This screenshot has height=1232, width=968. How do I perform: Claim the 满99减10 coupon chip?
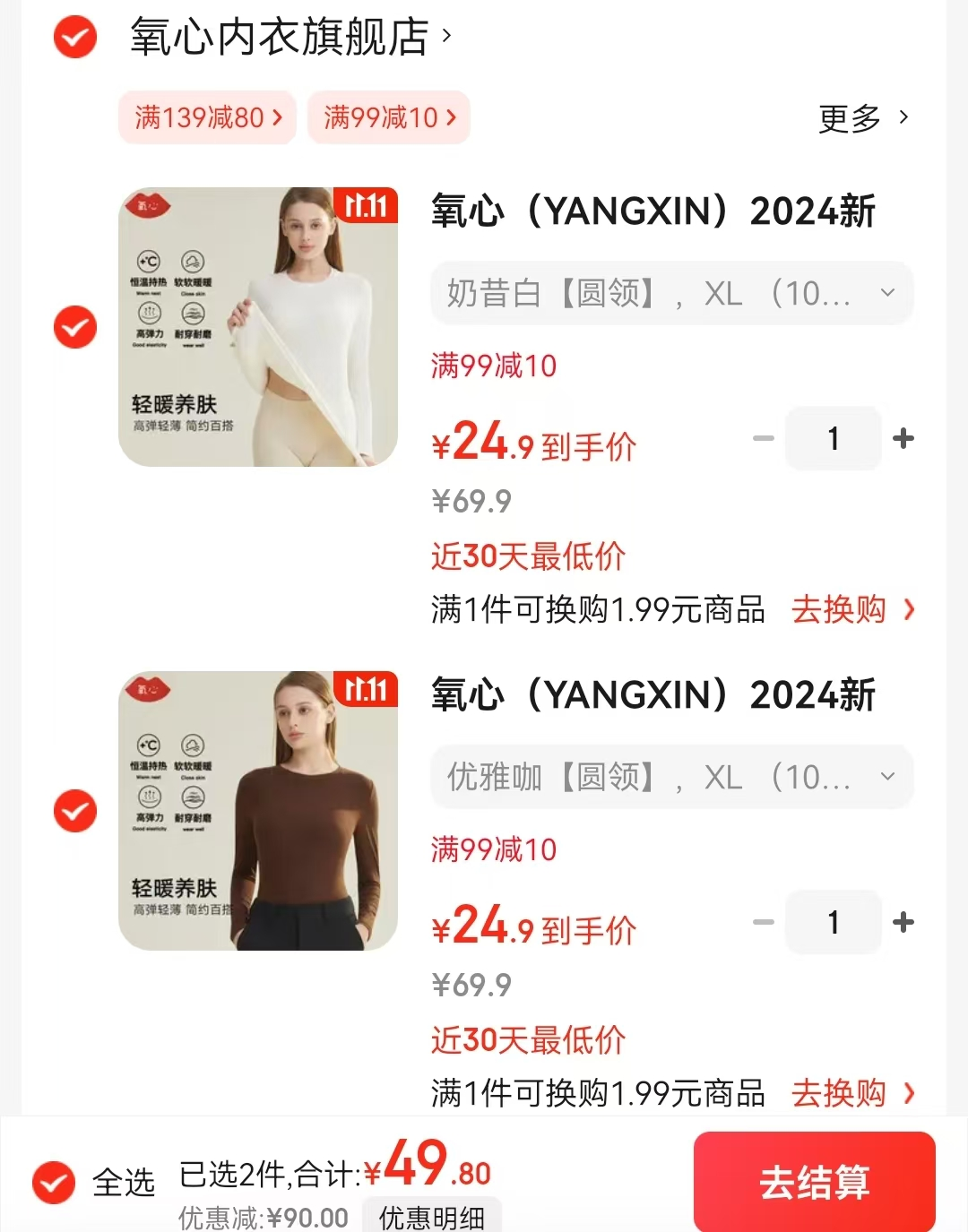389,117
